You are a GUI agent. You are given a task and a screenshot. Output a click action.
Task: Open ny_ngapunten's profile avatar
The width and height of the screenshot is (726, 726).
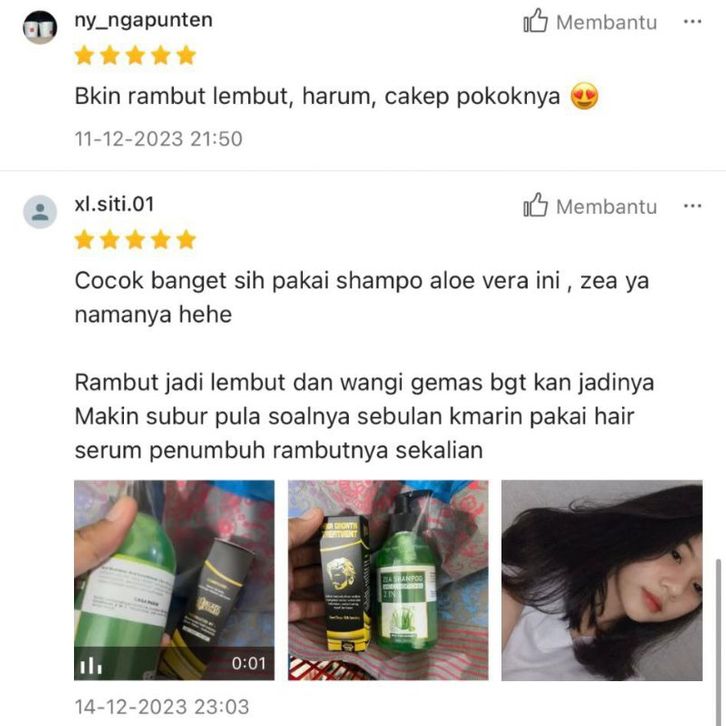pos(40,28)
